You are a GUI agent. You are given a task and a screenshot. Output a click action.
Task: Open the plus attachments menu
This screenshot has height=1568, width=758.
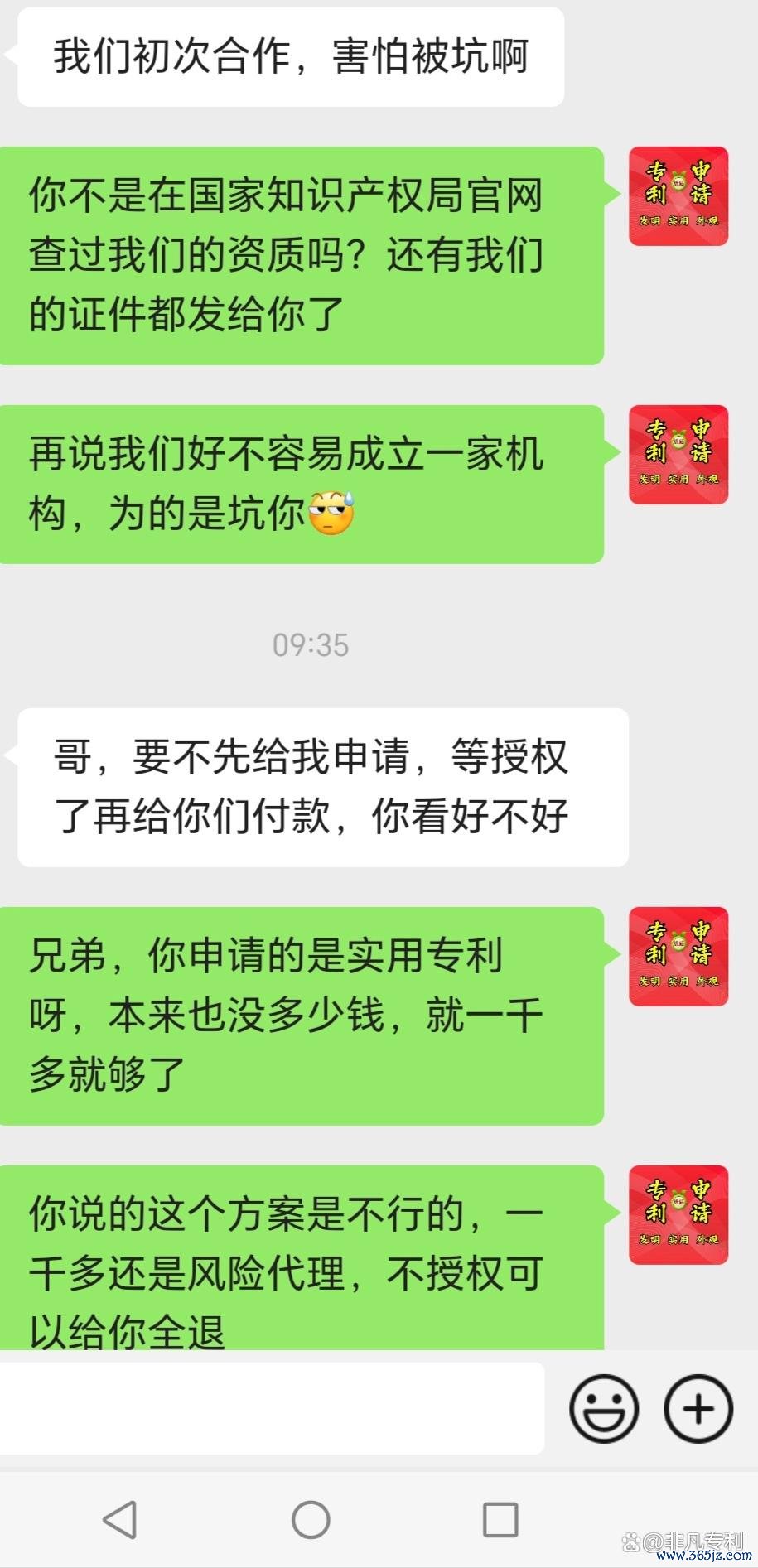[698, 1408]
